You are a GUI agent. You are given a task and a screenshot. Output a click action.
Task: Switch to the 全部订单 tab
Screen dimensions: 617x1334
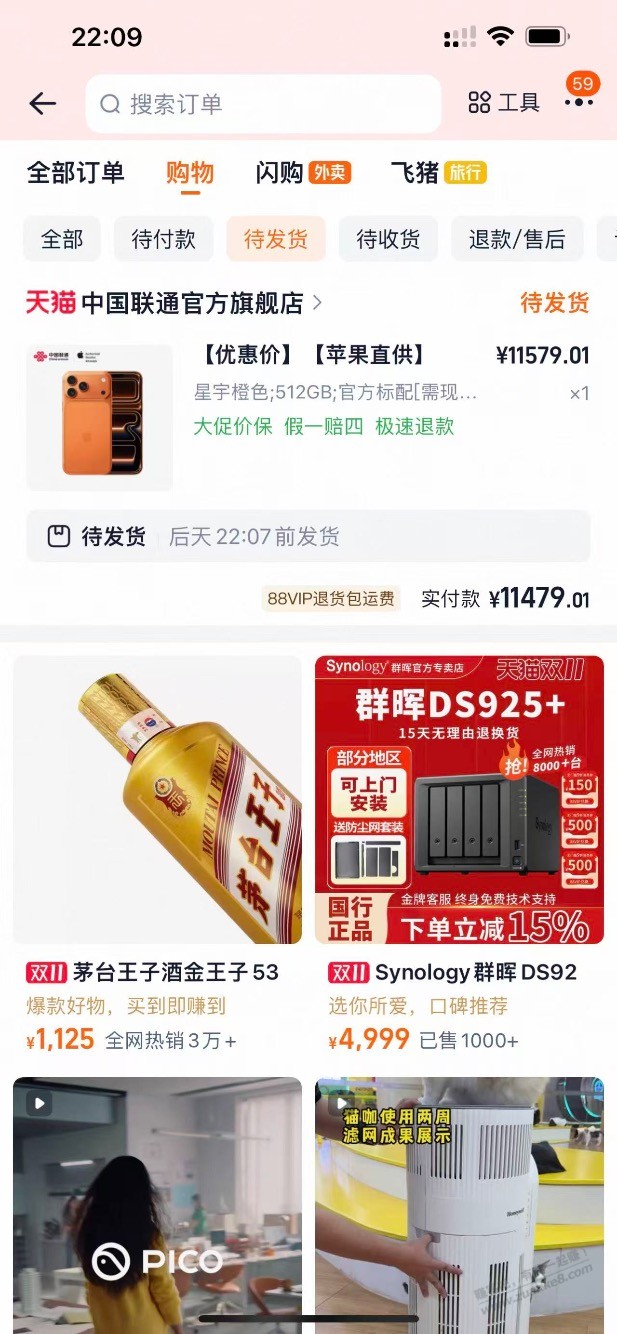click(x=76, y=173)
